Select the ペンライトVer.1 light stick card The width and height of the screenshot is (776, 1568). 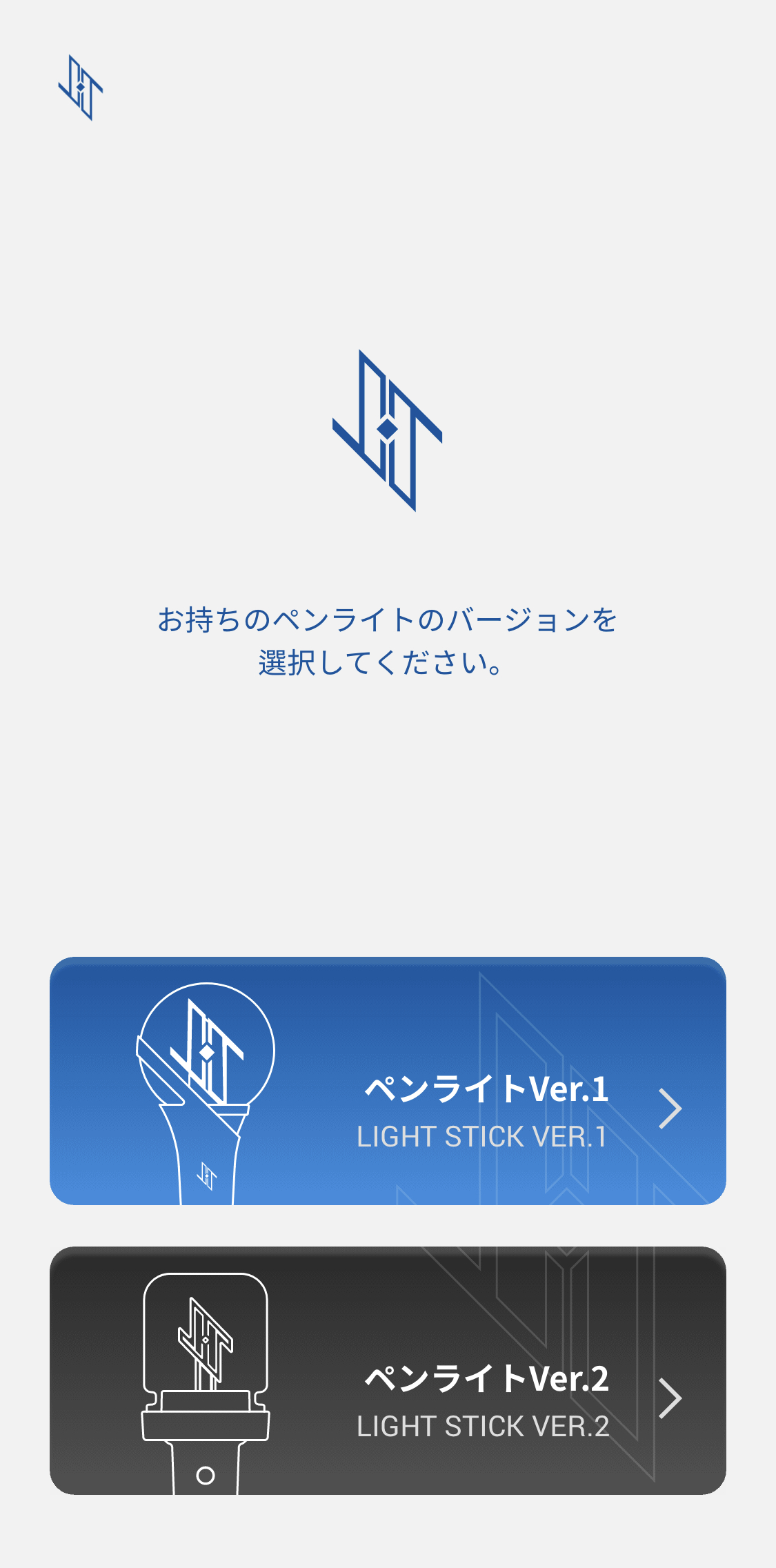(388, 1080)
